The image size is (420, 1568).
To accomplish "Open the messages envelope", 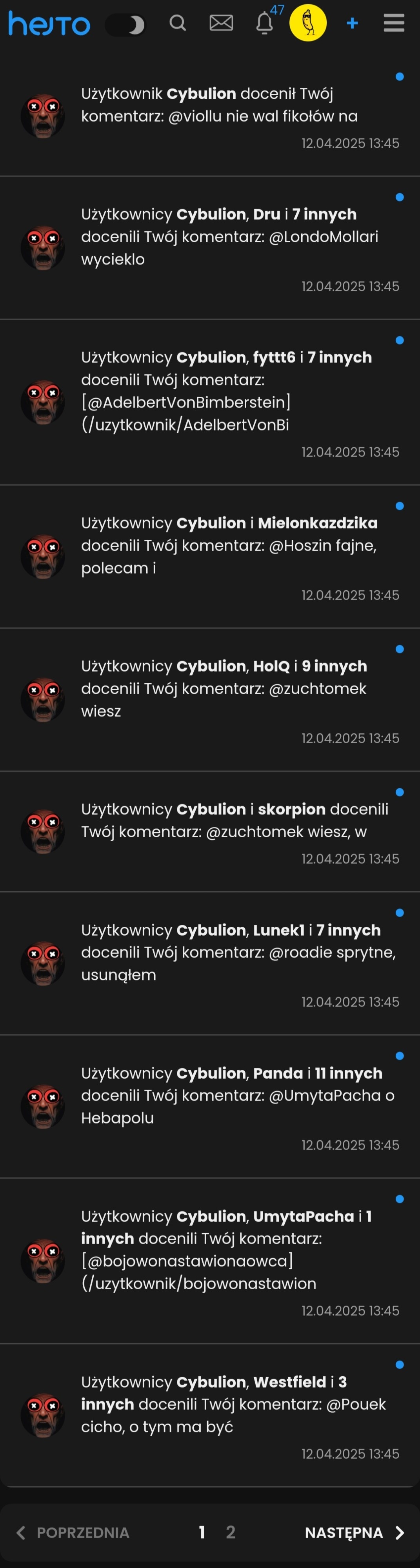I will point(221,23).
